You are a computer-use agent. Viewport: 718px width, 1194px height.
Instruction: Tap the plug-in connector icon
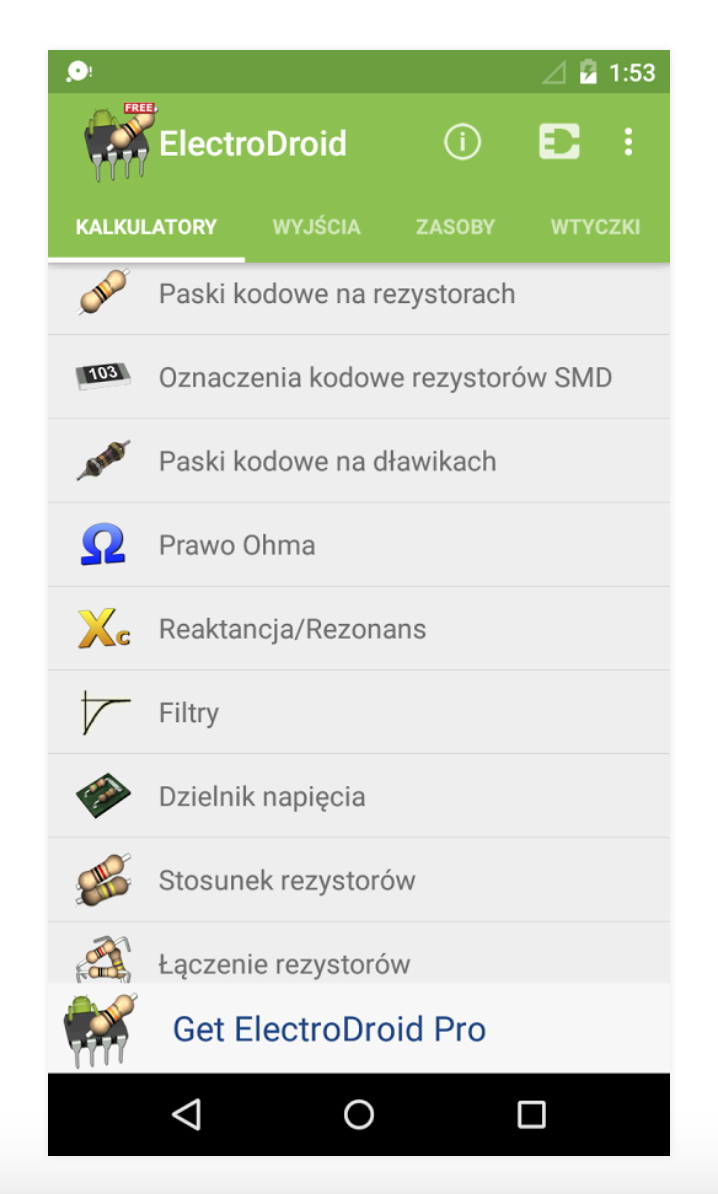[558, 143]
